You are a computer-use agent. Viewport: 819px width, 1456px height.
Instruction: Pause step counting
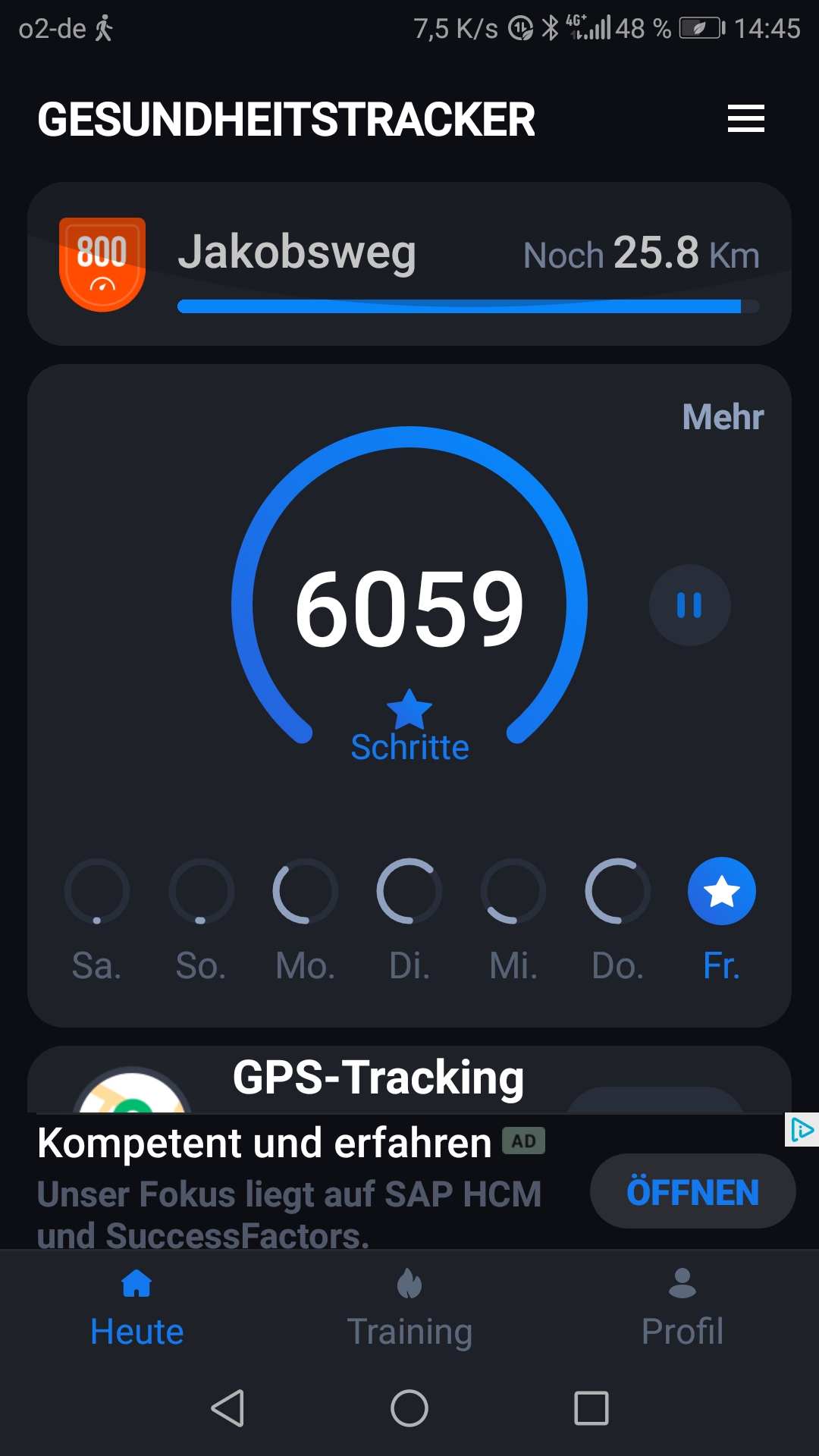[x=689, y=605]
